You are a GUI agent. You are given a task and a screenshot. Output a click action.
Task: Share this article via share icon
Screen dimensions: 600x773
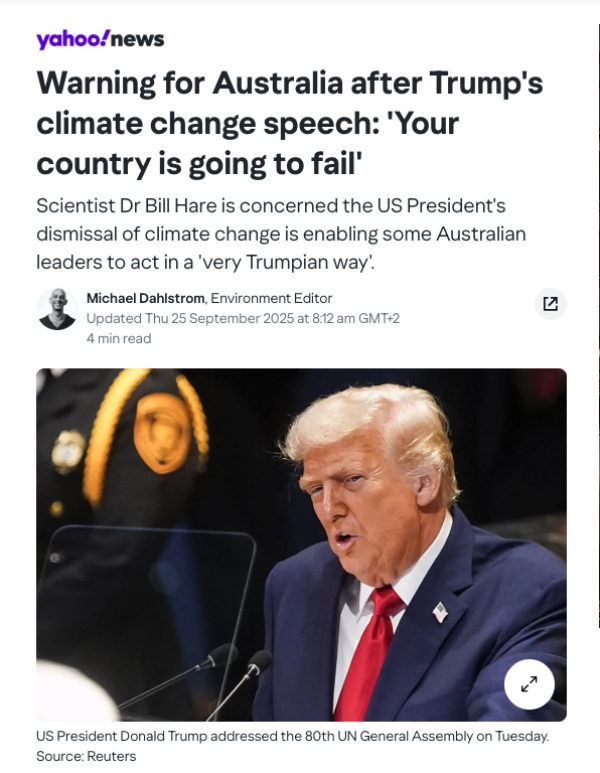549,303
